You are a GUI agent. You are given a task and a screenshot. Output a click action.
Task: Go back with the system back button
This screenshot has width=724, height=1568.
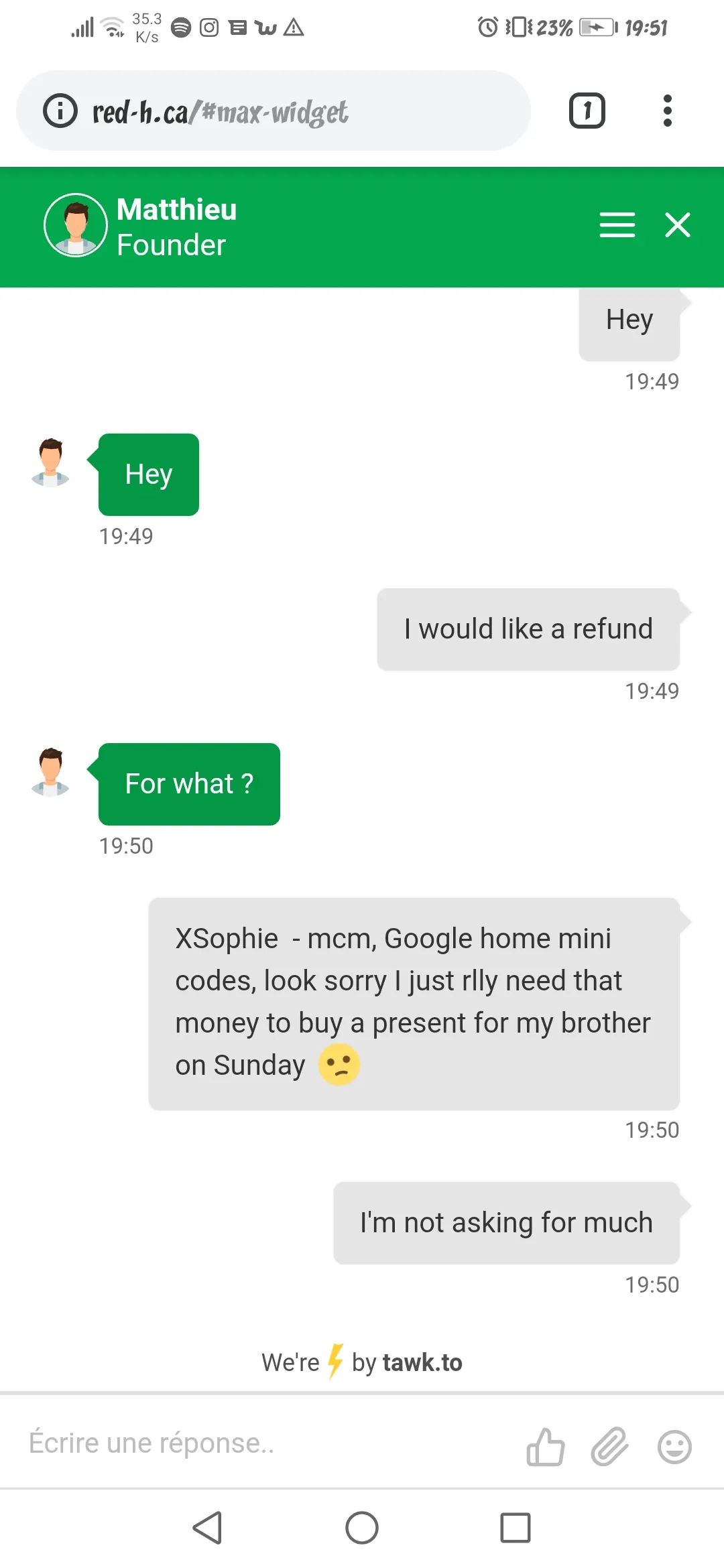point(207,1528)
